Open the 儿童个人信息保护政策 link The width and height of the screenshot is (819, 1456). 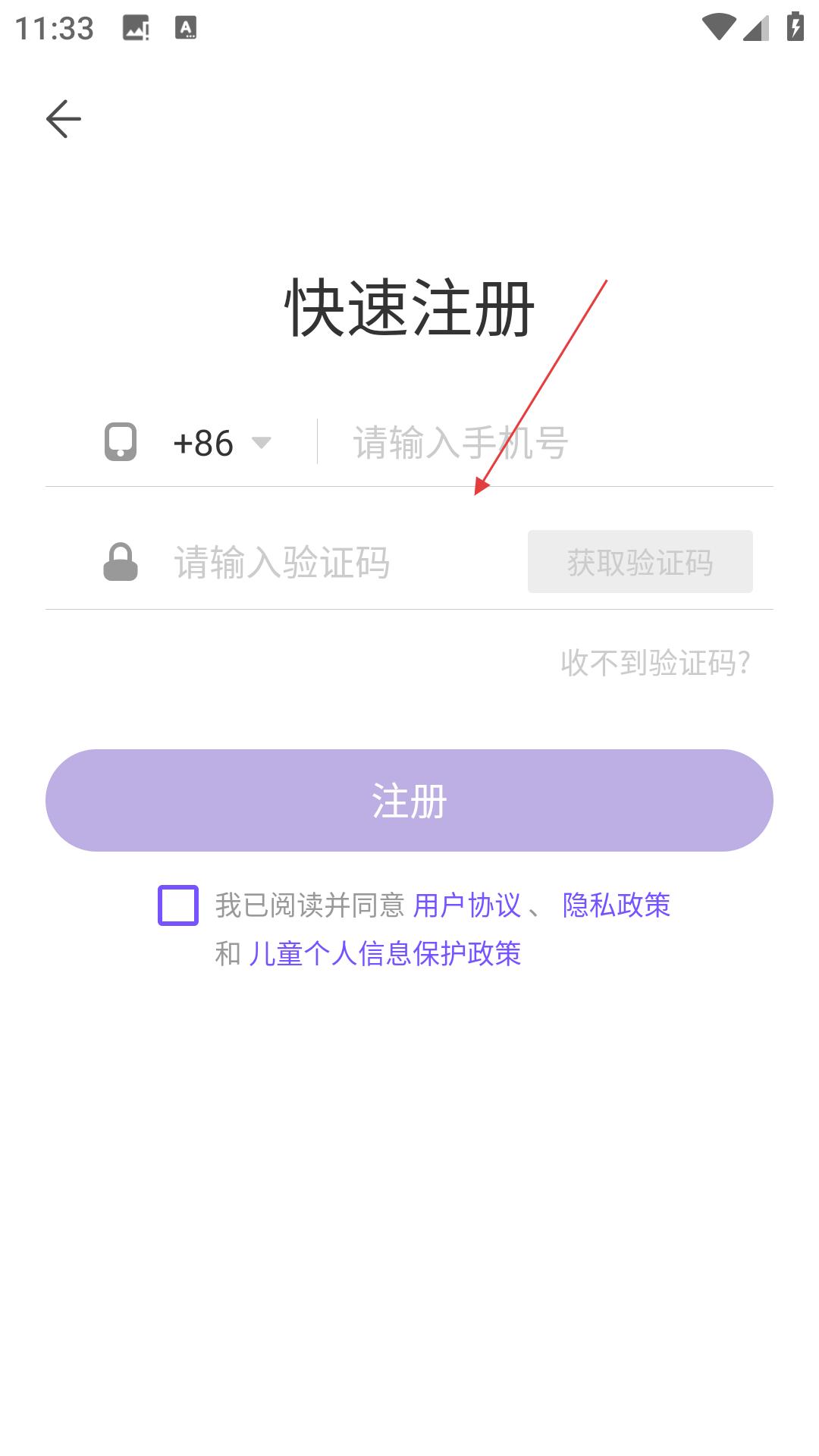click(384, 954)
